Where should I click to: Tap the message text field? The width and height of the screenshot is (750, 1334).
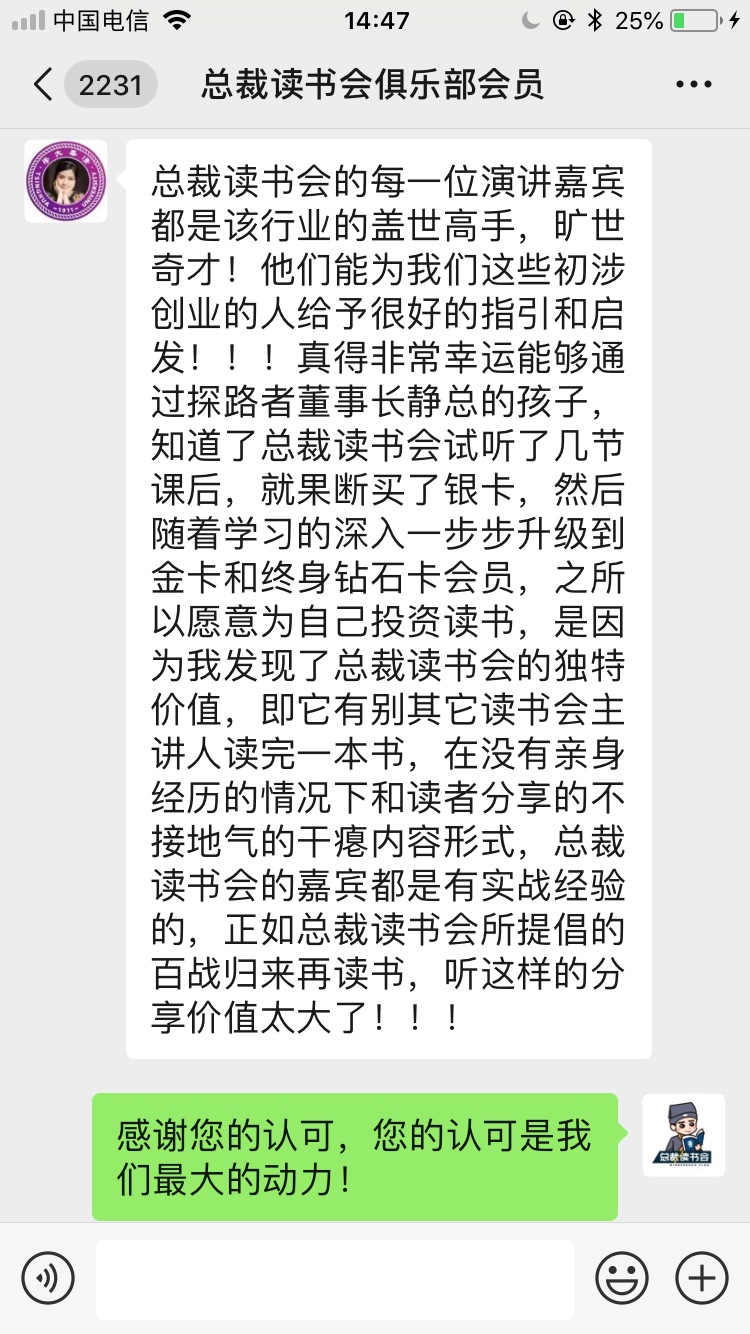coord(334,1278)
